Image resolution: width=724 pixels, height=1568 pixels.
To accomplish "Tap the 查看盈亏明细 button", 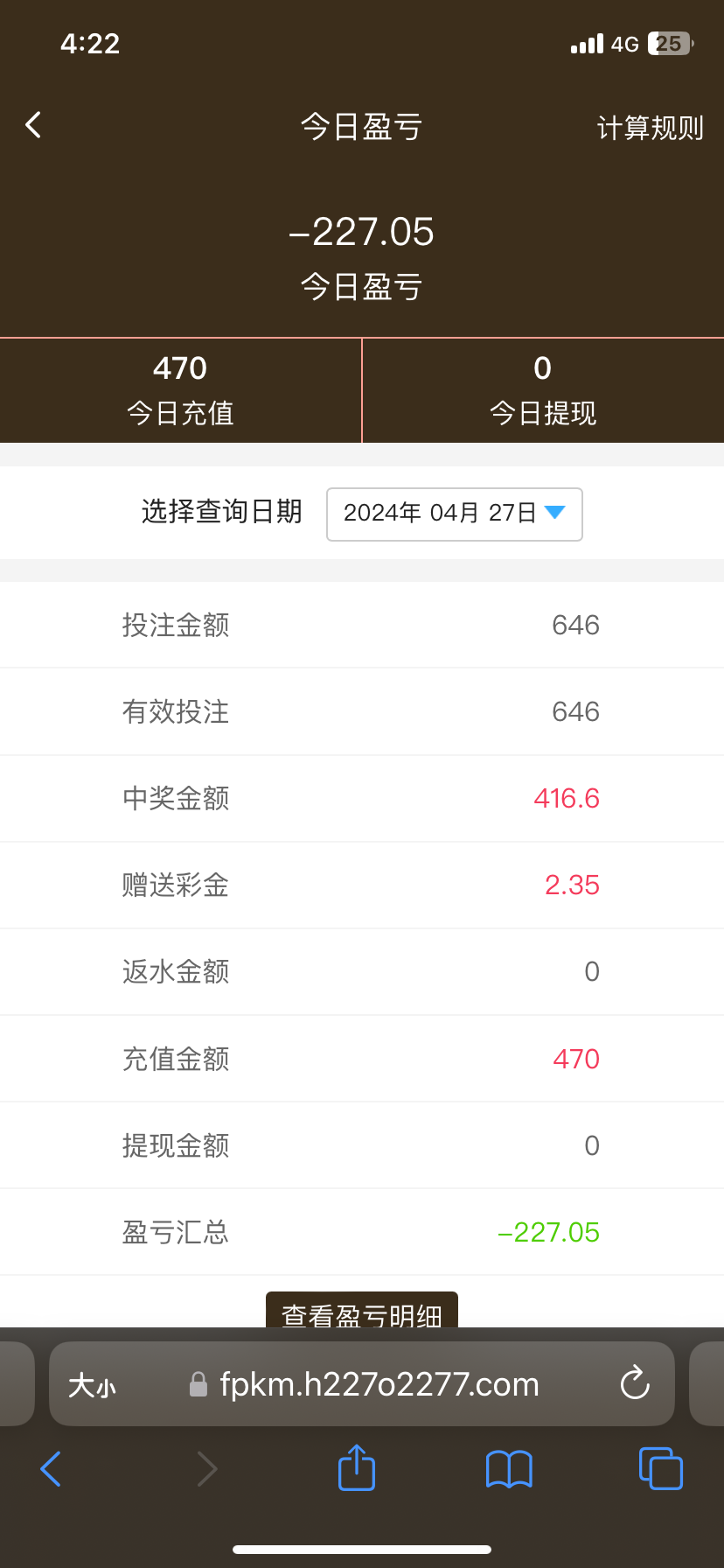I will click(361, 1311).
